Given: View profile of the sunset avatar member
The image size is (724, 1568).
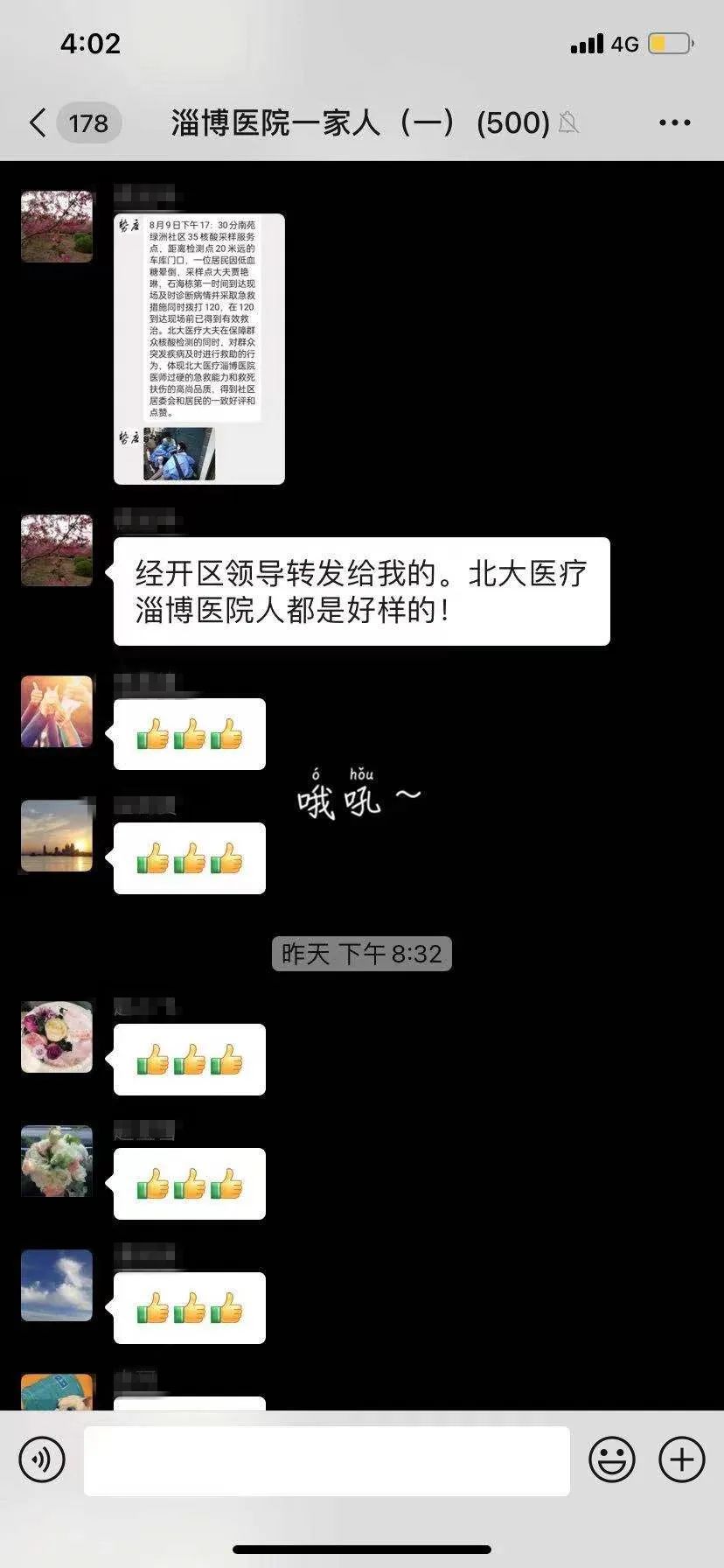Looking at the screenshot, I should point(57,836).
